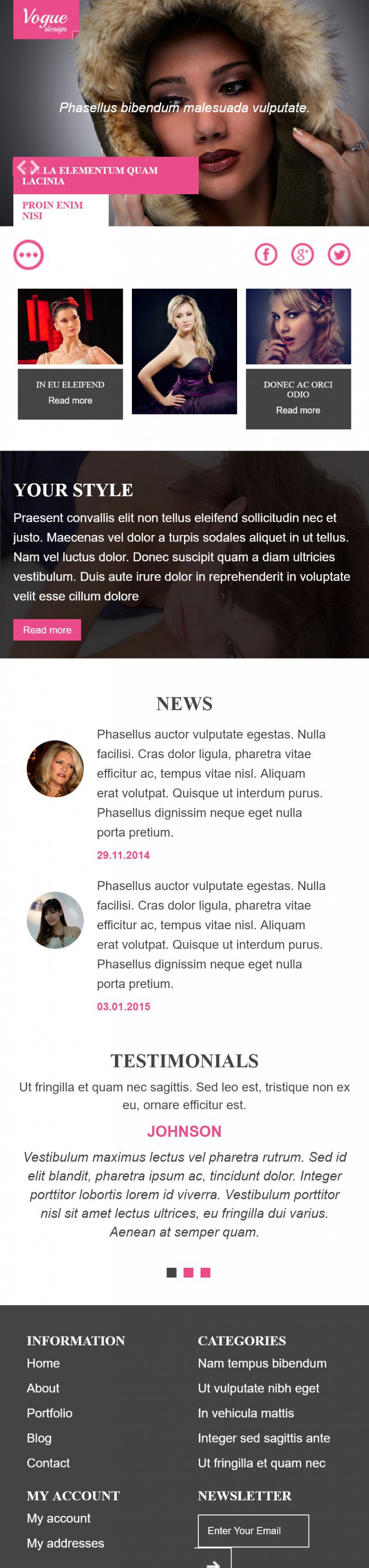Open the Blog footer link
This screenshot has width=369, height=1568.
(x=39, y=1438)
